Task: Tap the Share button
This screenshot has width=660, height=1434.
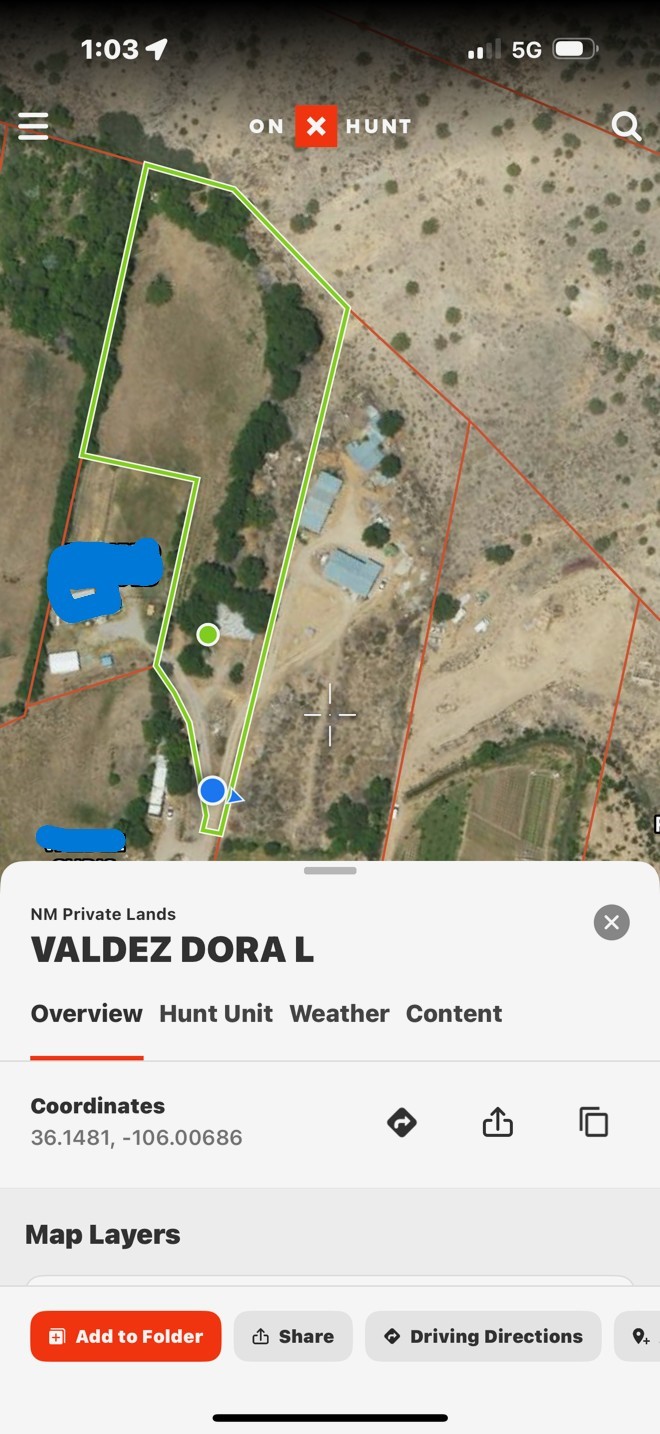Action: [293, 1336]
